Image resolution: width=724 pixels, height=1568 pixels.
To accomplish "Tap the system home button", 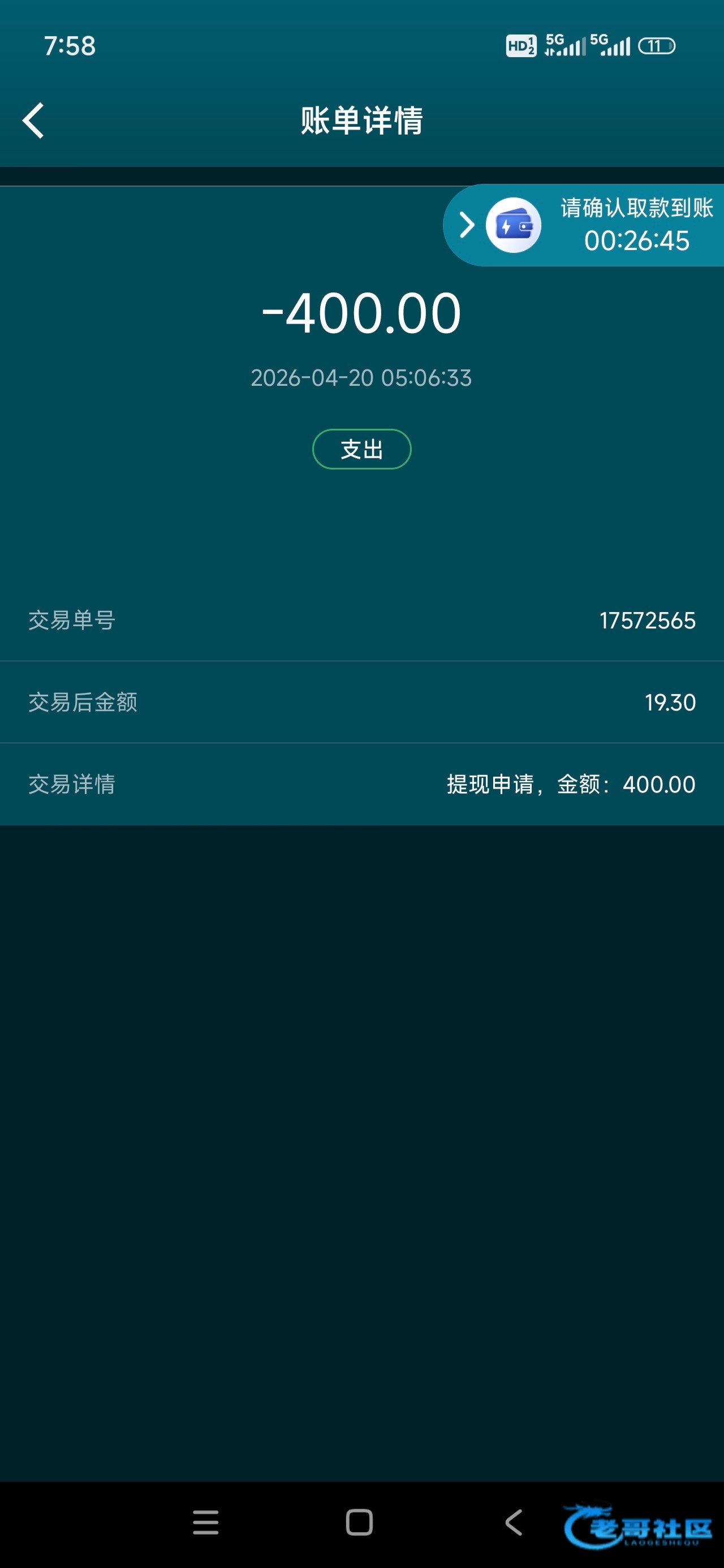I will point(359,1522).
